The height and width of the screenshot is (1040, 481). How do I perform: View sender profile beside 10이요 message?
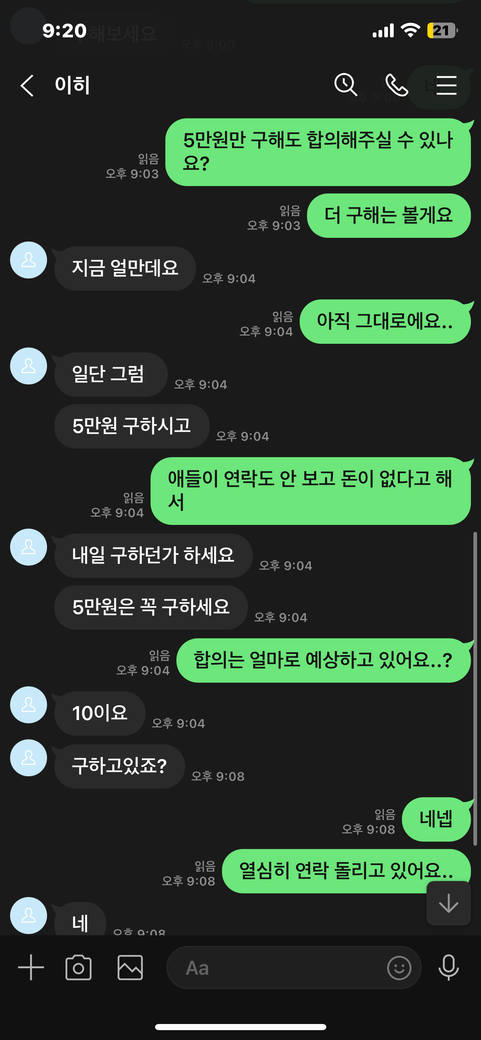29,704
